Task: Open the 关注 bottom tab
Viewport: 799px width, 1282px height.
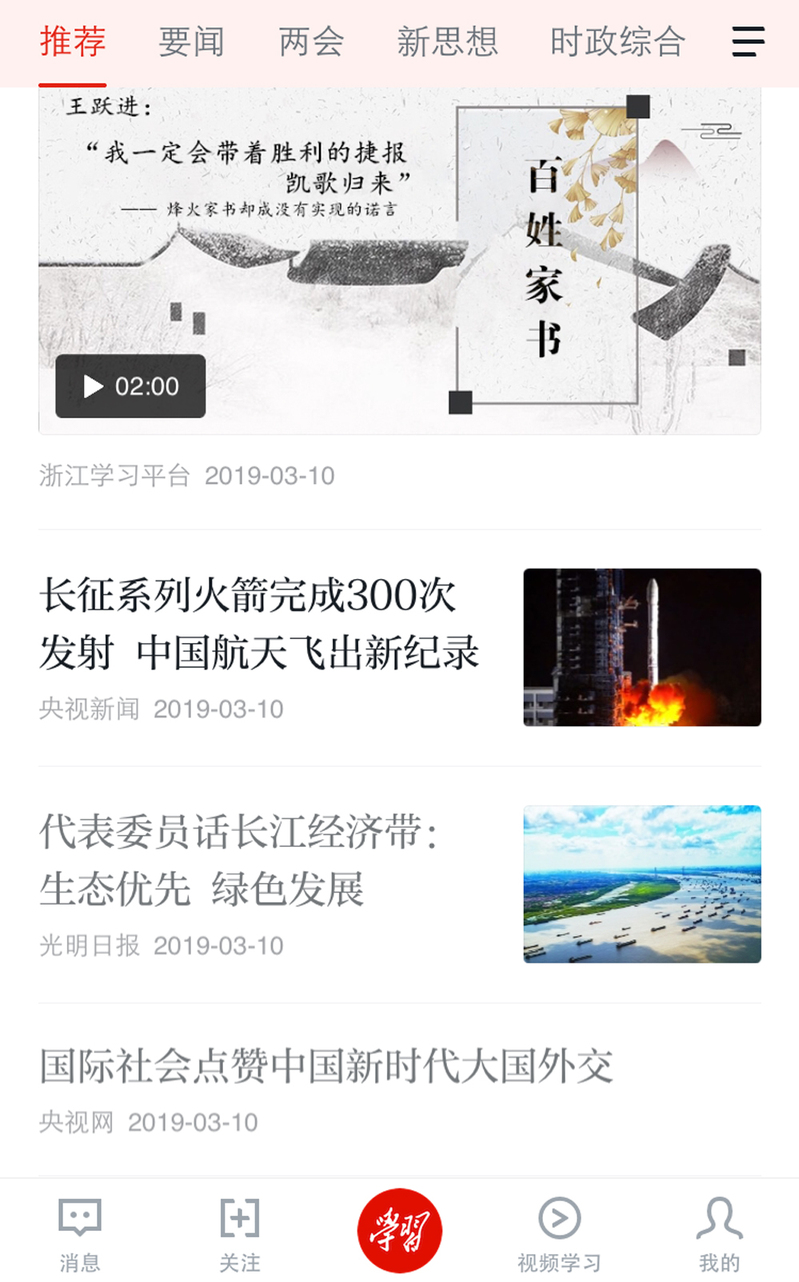Action: click(240, 1234)
